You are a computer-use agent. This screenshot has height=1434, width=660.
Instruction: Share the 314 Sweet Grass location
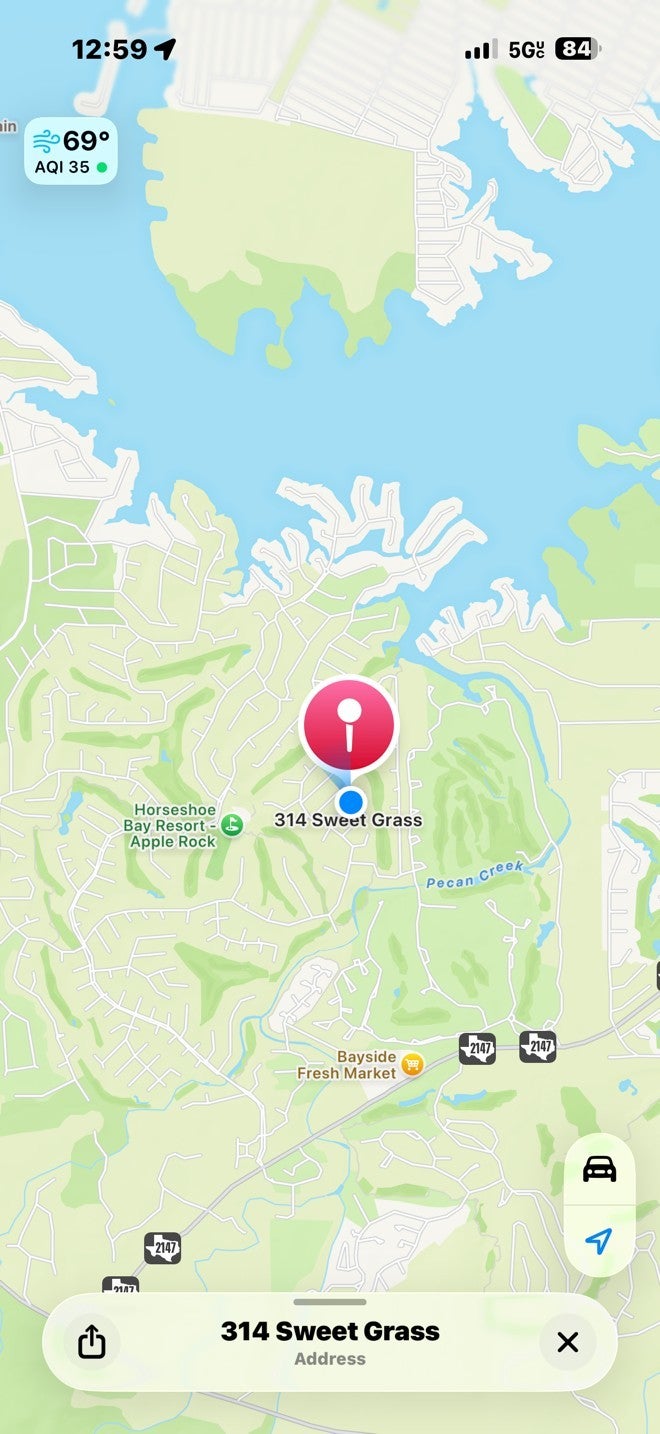tap(92, 1342)
